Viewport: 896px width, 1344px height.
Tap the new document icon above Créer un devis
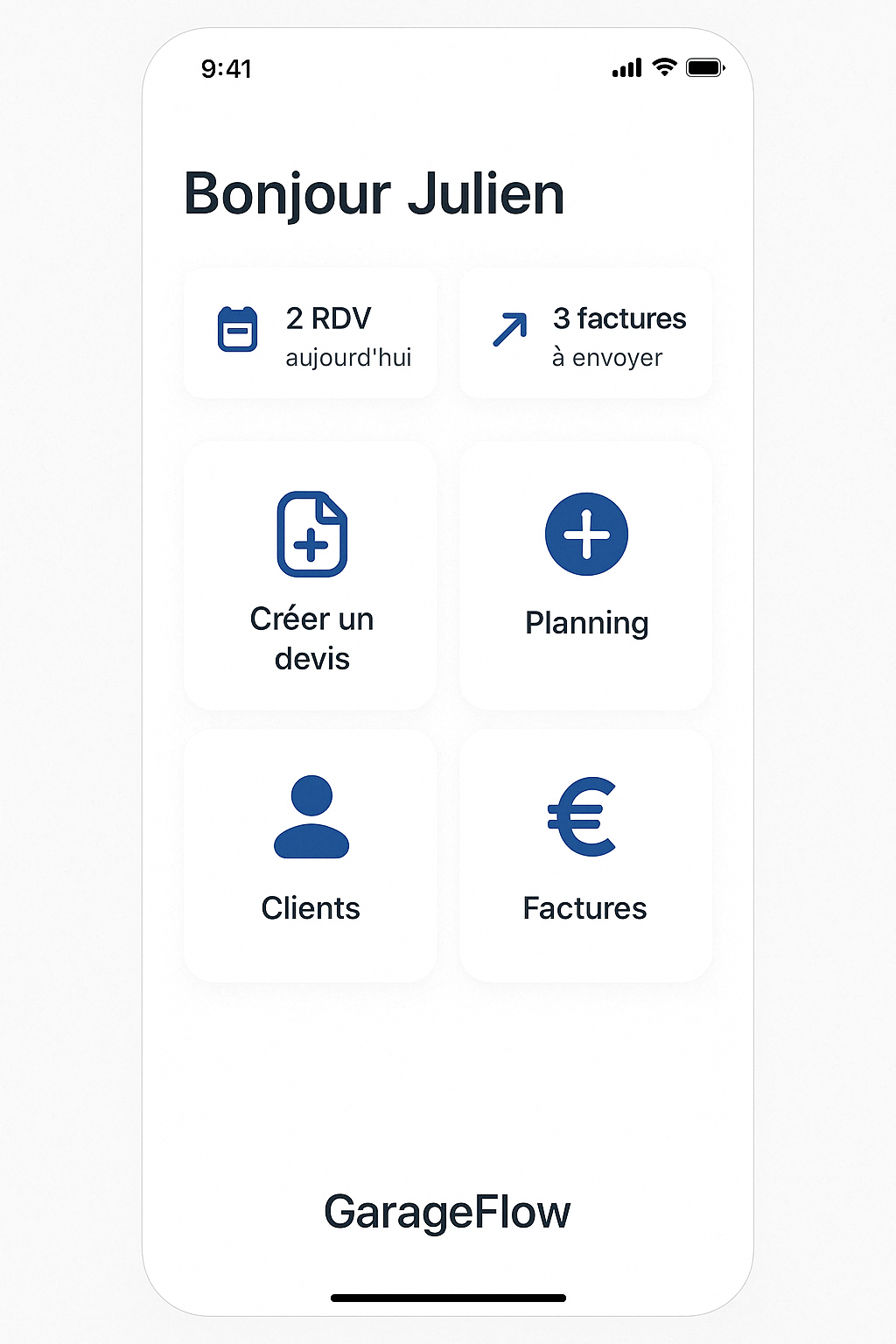point(311,535)
